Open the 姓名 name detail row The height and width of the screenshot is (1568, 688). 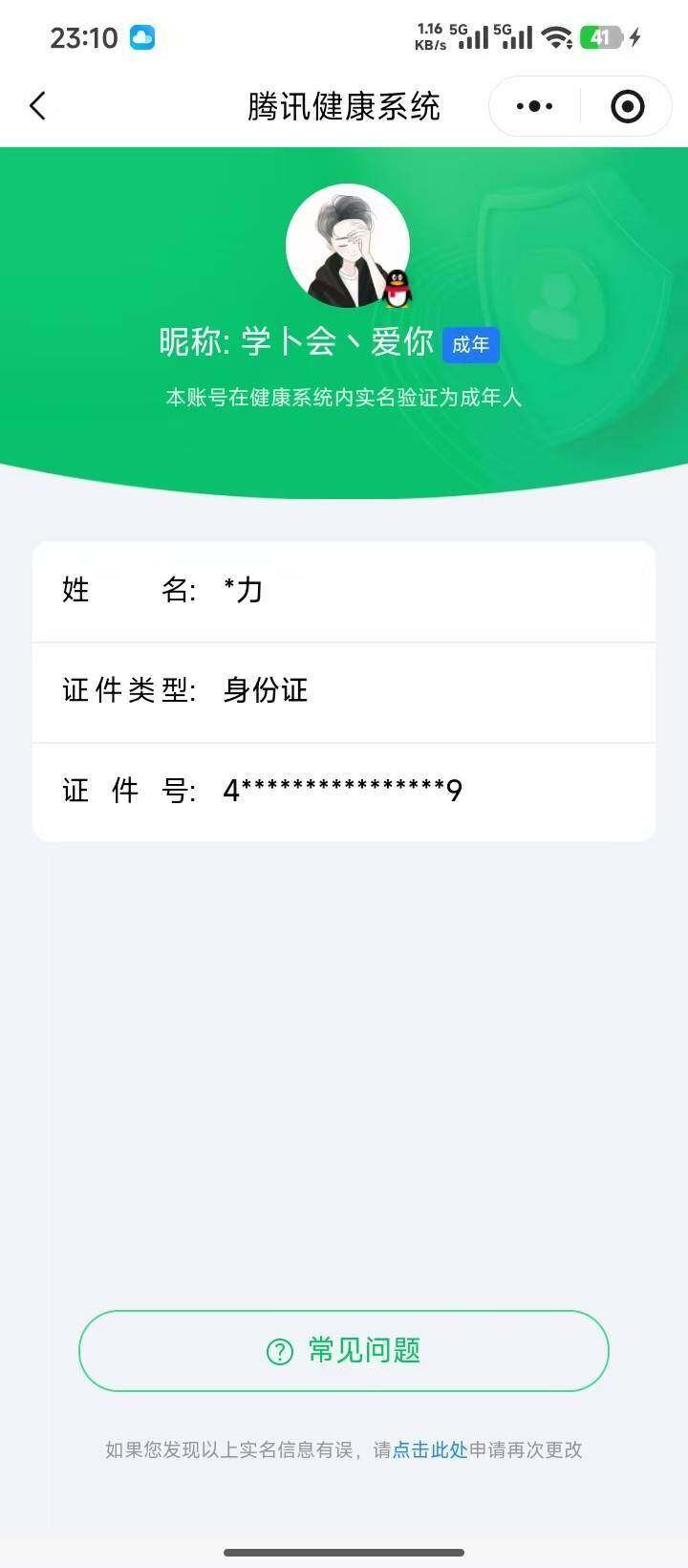coord(344,591)
